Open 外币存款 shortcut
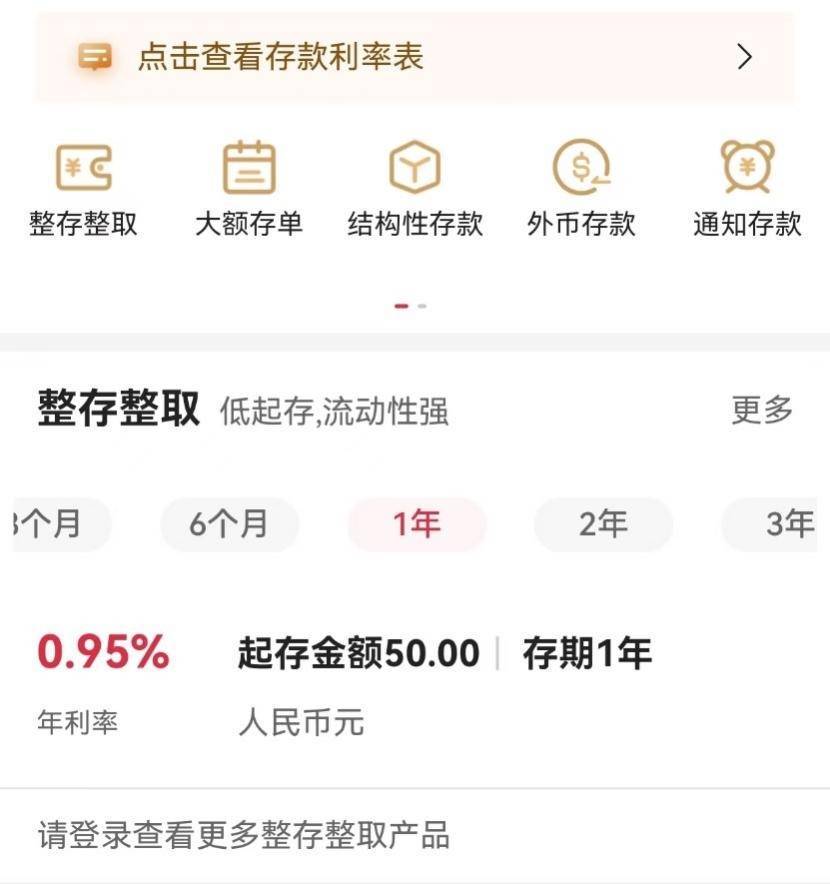 click(x=581, y=190)
